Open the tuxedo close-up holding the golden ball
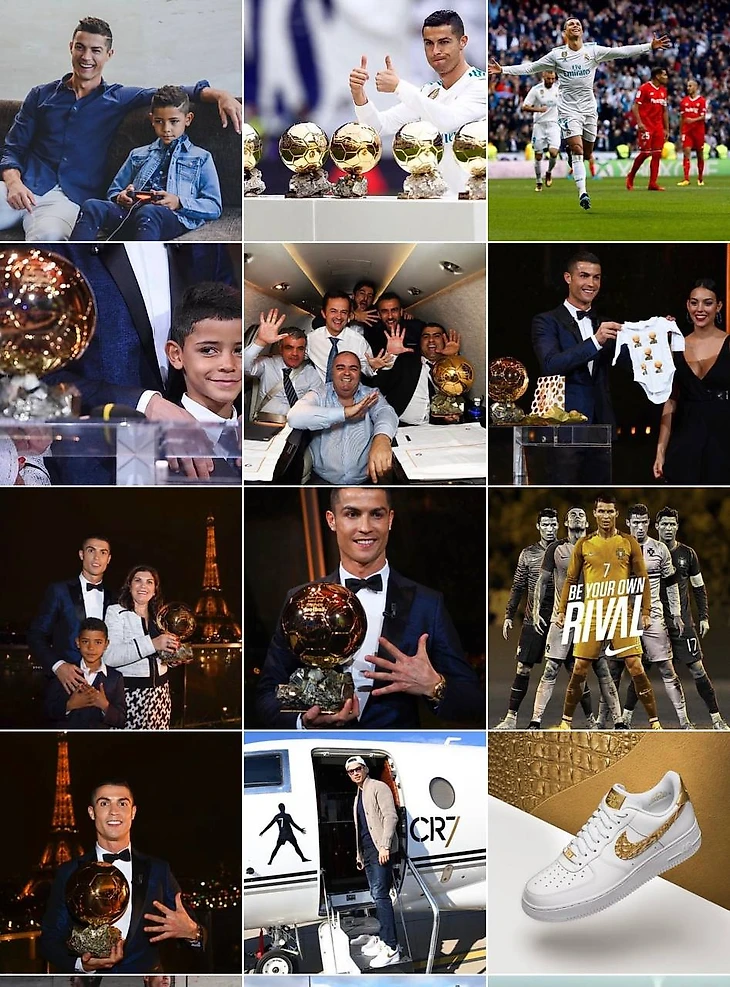Screen dimensions: 730x987 [x=365, y=608]
